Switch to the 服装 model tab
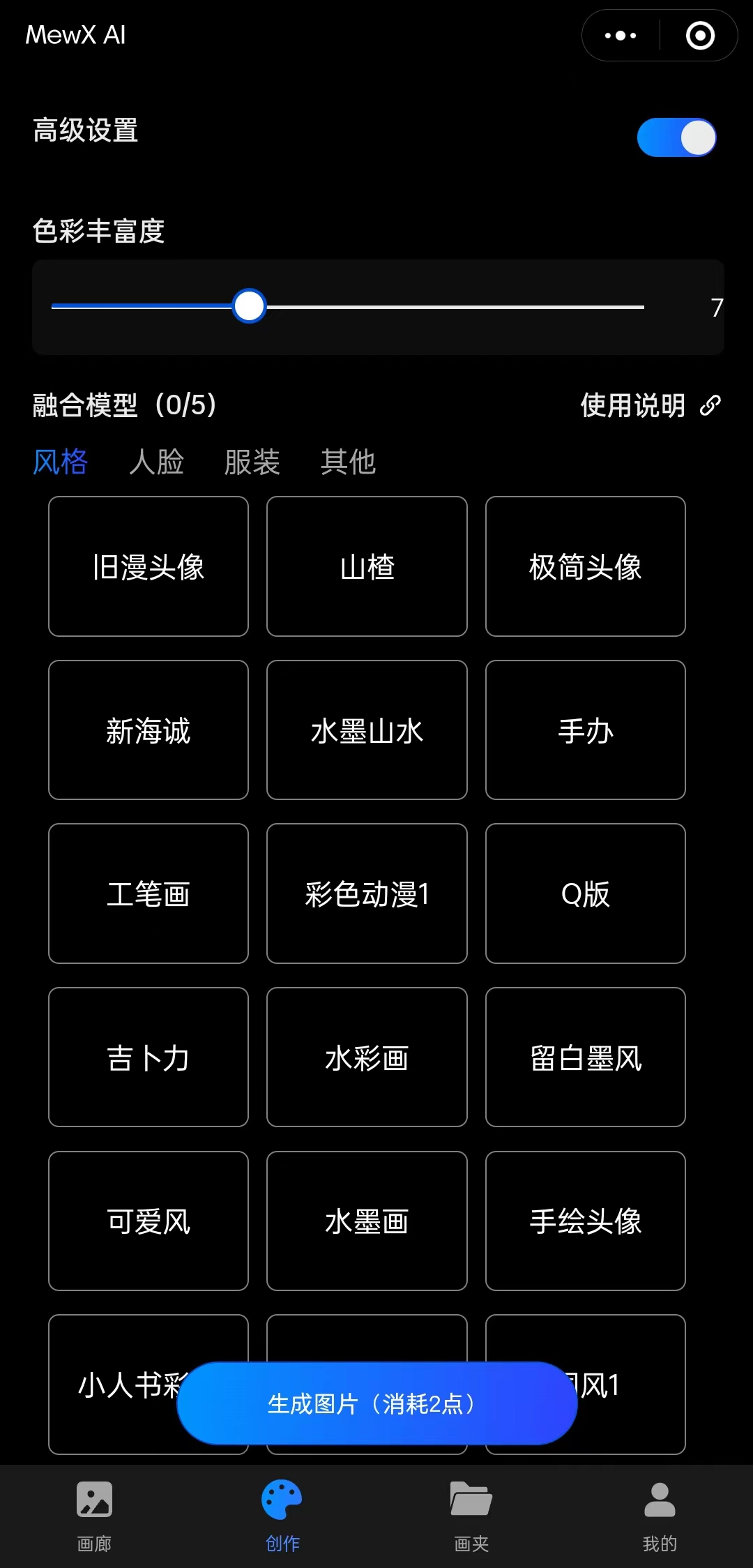This screenshot has width=753, height=1568. point(252,462)
